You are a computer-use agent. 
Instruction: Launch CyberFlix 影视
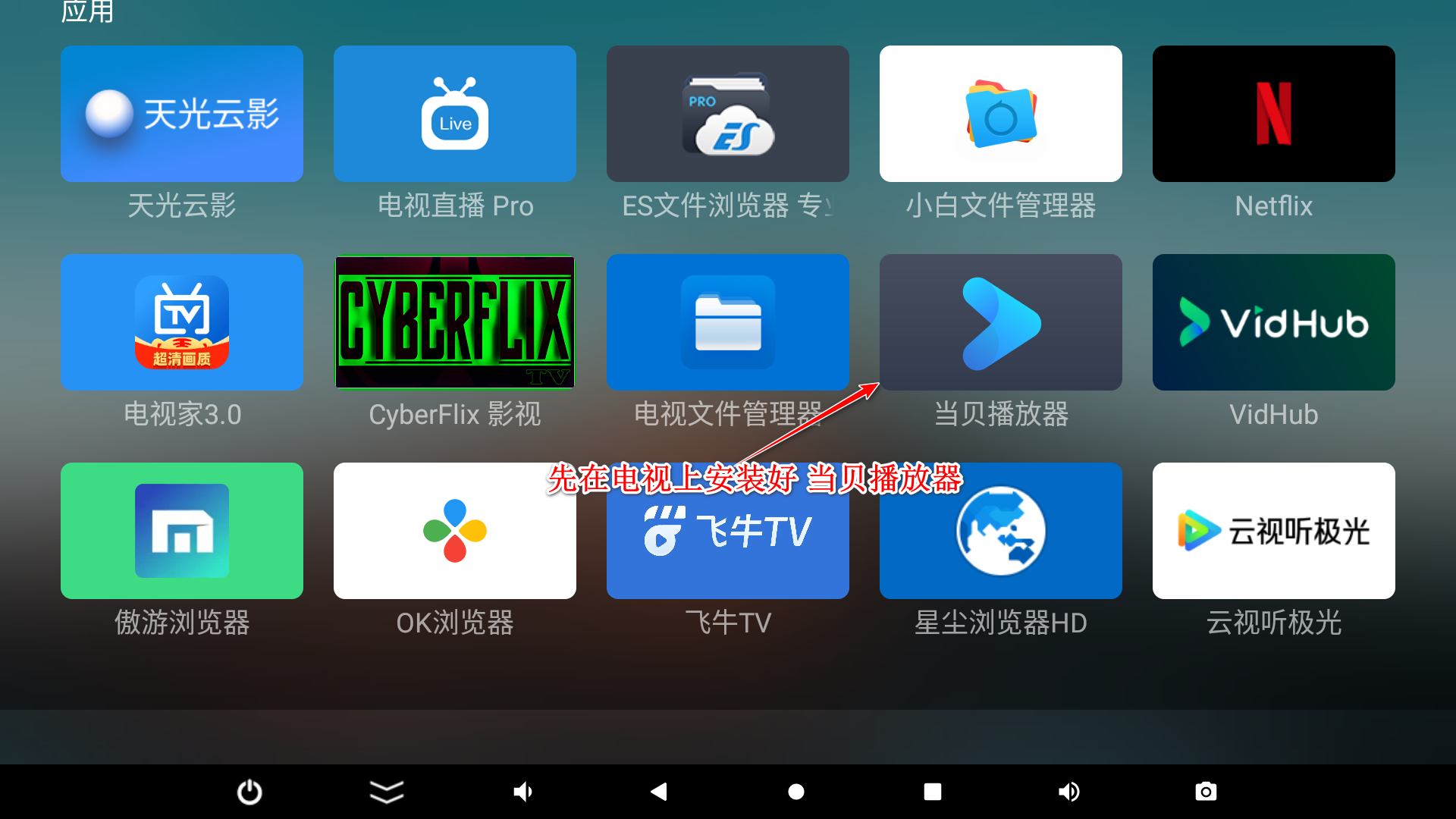click(455, 322)
